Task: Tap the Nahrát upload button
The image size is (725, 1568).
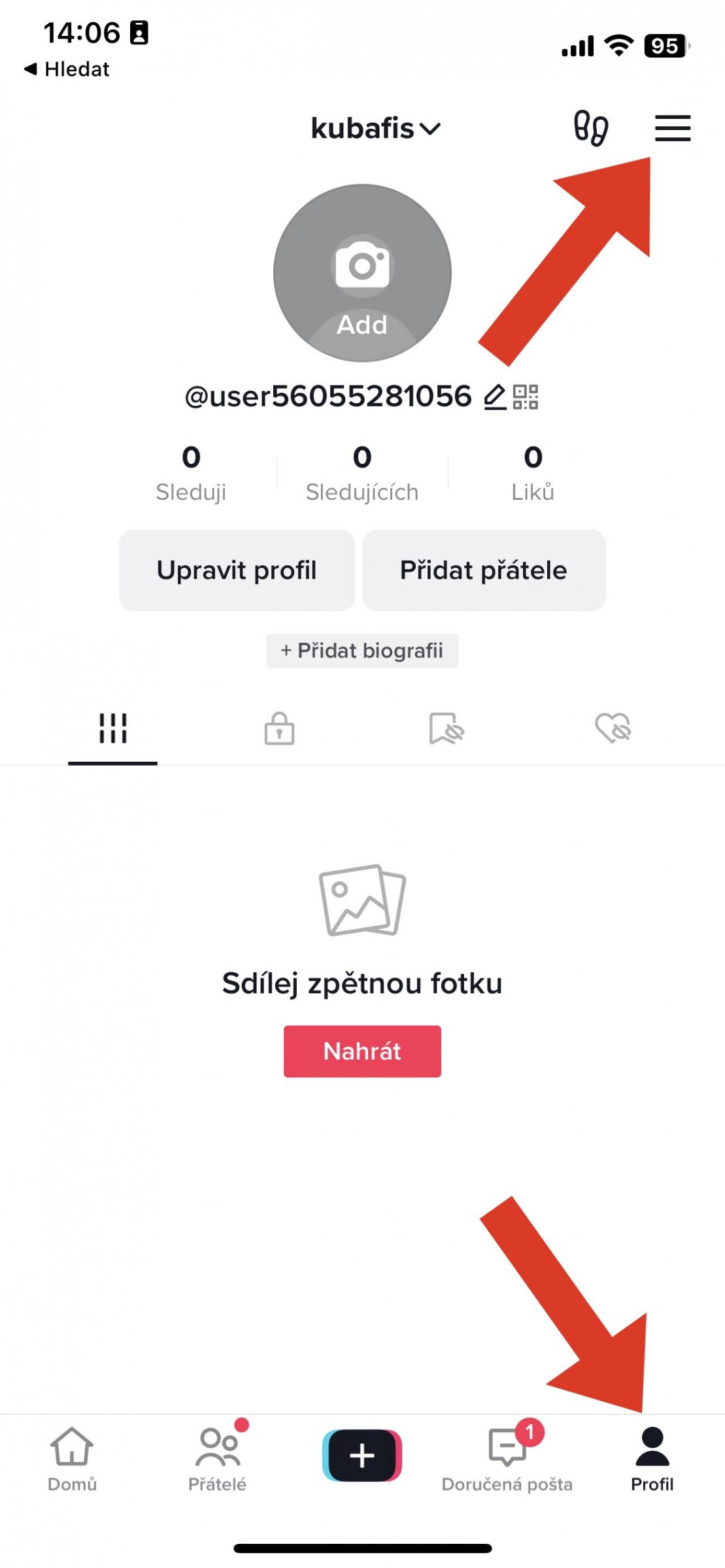Action: 362,1051
